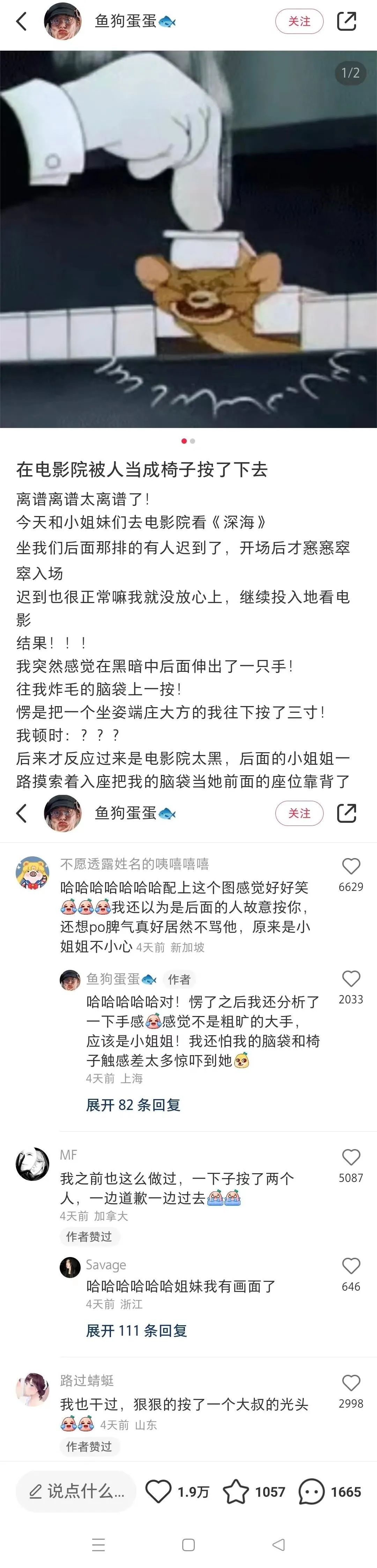Like the post with 1.9万 likes

click(x=159, y=1491)
